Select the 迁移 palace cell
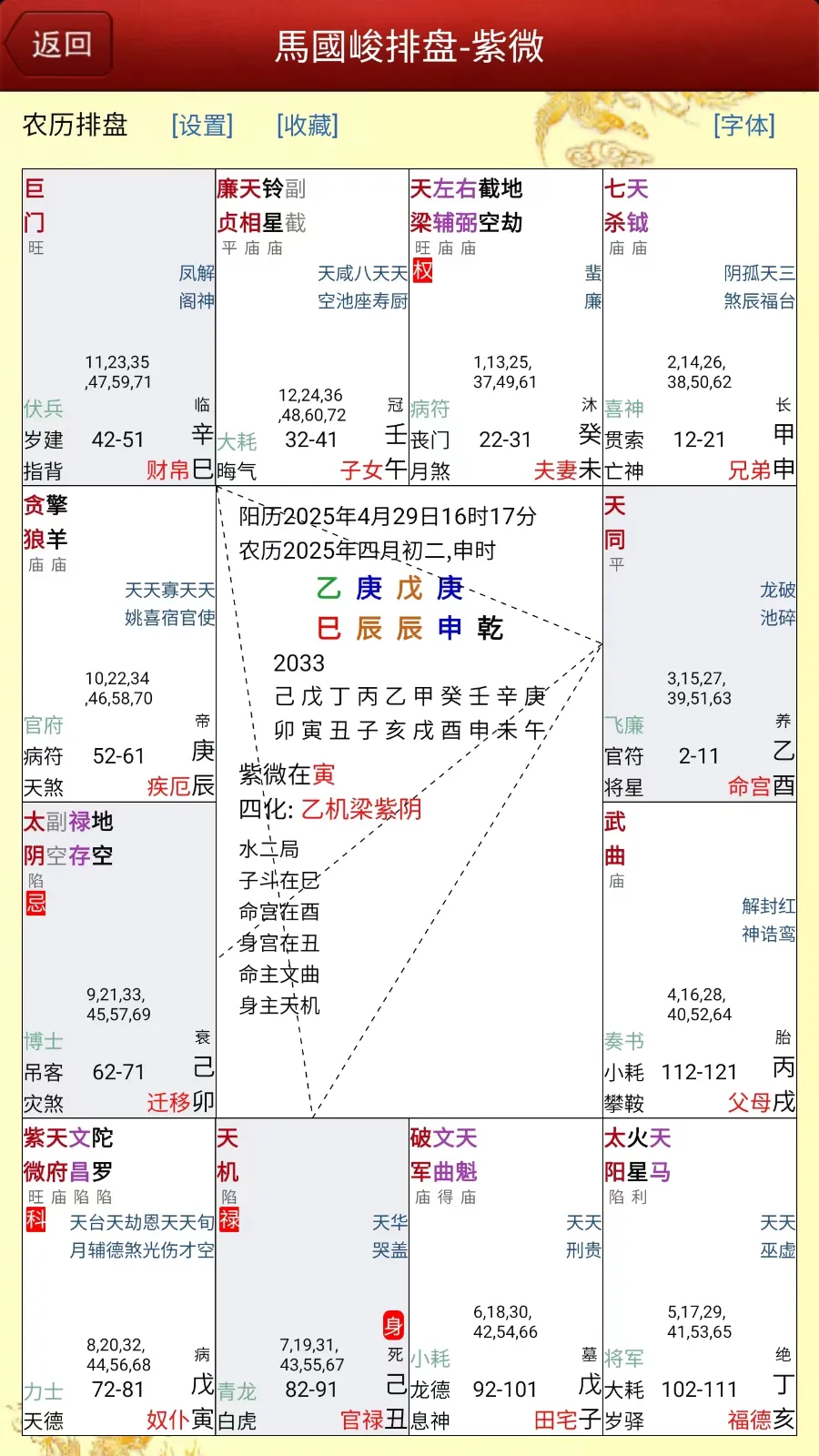 [x=119, y=960]
